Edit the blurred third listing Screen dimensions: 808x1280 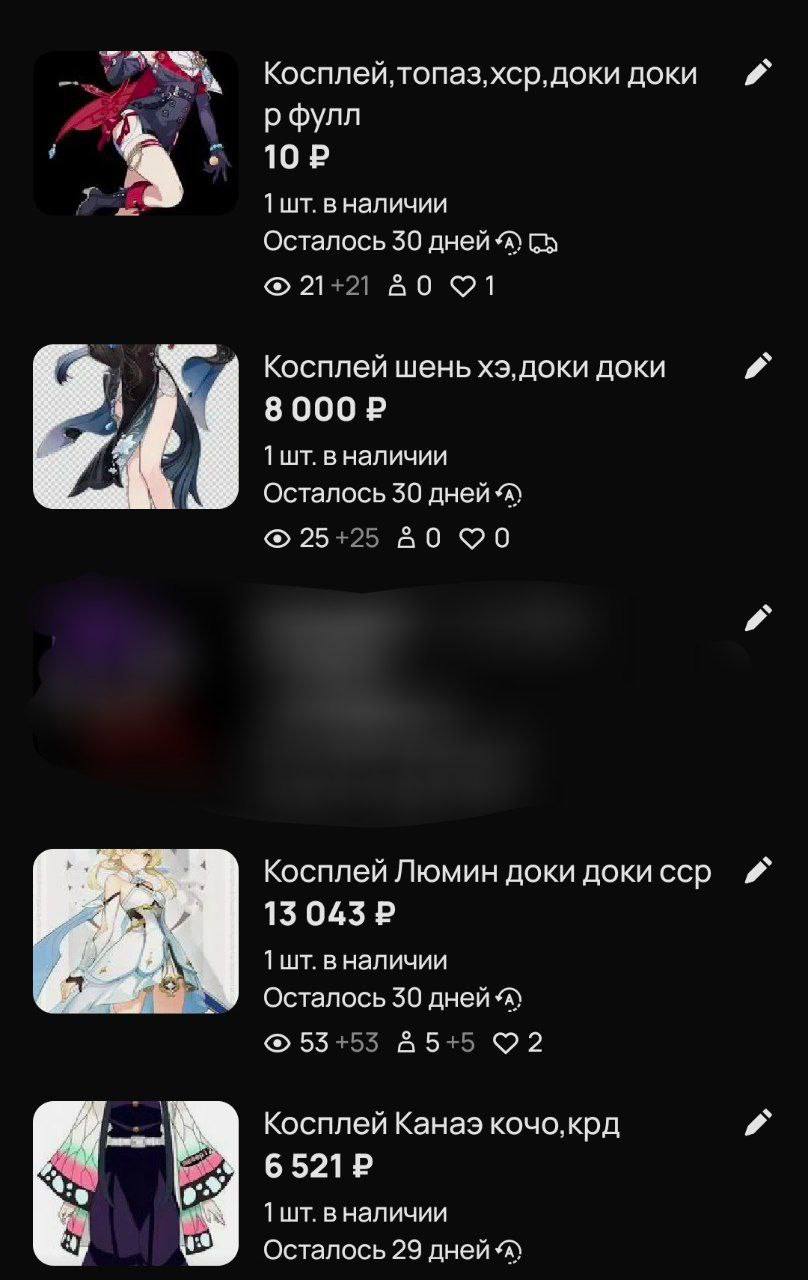coord(759,618)
